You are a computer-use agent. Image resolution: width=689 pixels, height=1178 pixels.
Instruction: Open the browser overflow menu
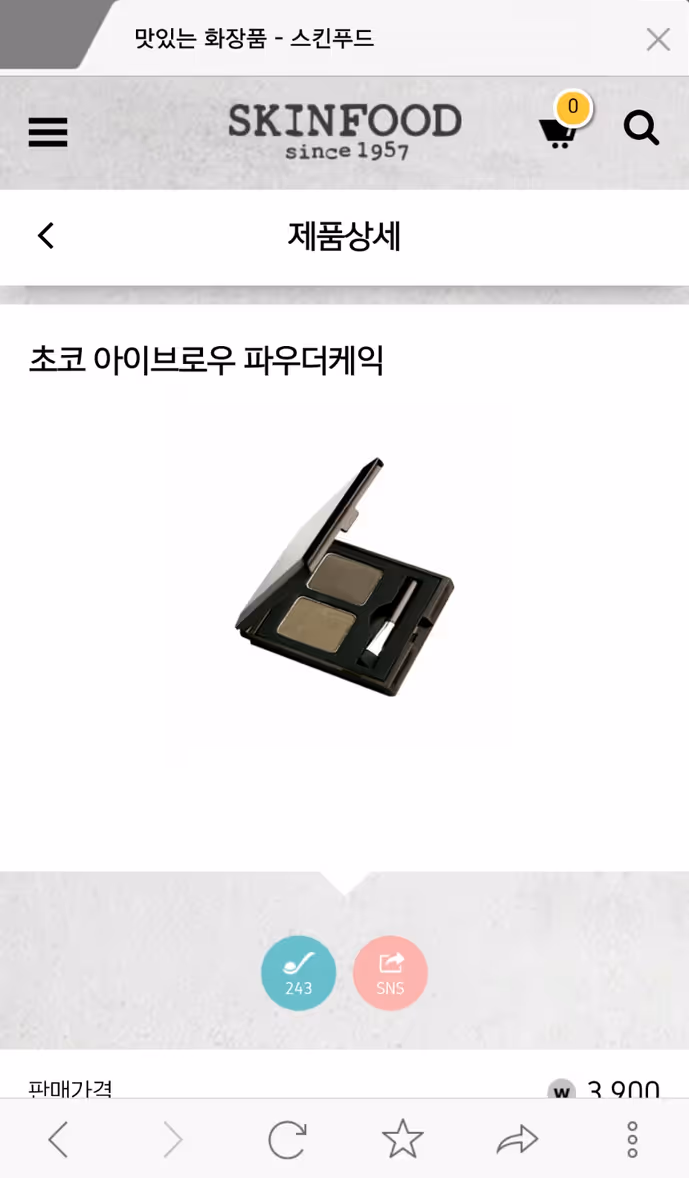(x=633, y=1140)
